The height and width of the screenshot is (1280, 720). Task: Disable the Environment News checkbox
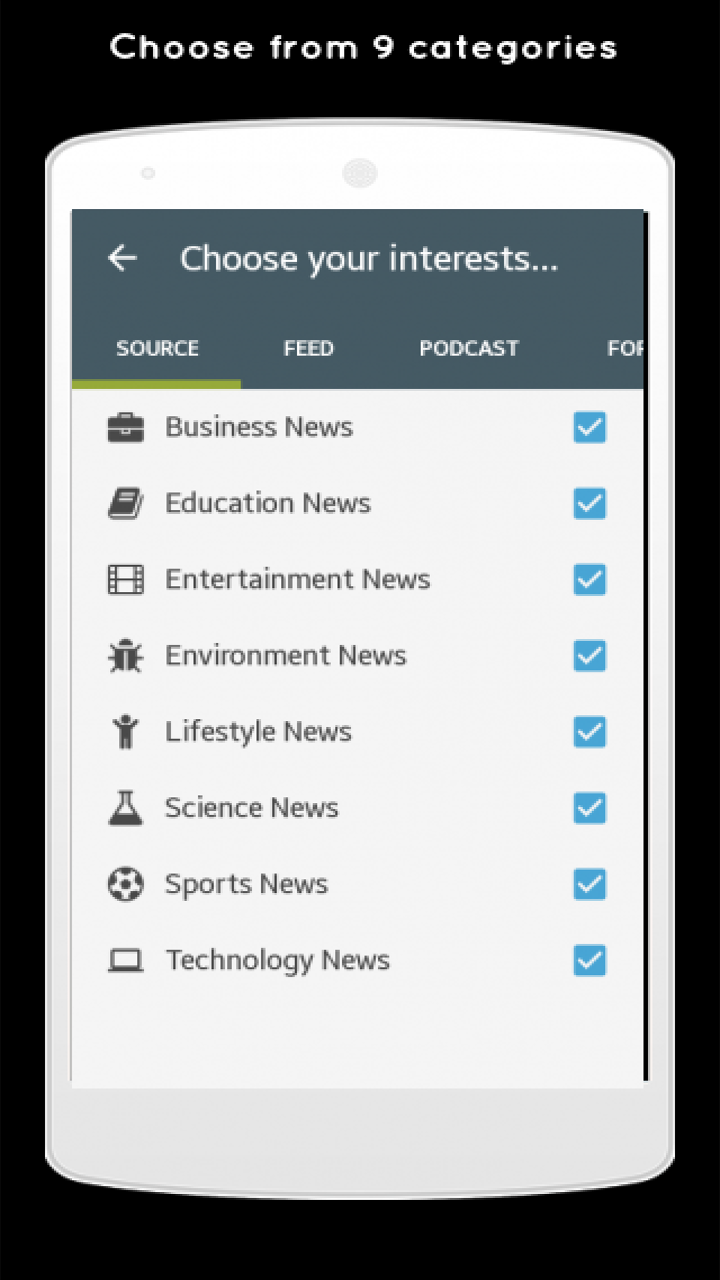pos(589,655)
